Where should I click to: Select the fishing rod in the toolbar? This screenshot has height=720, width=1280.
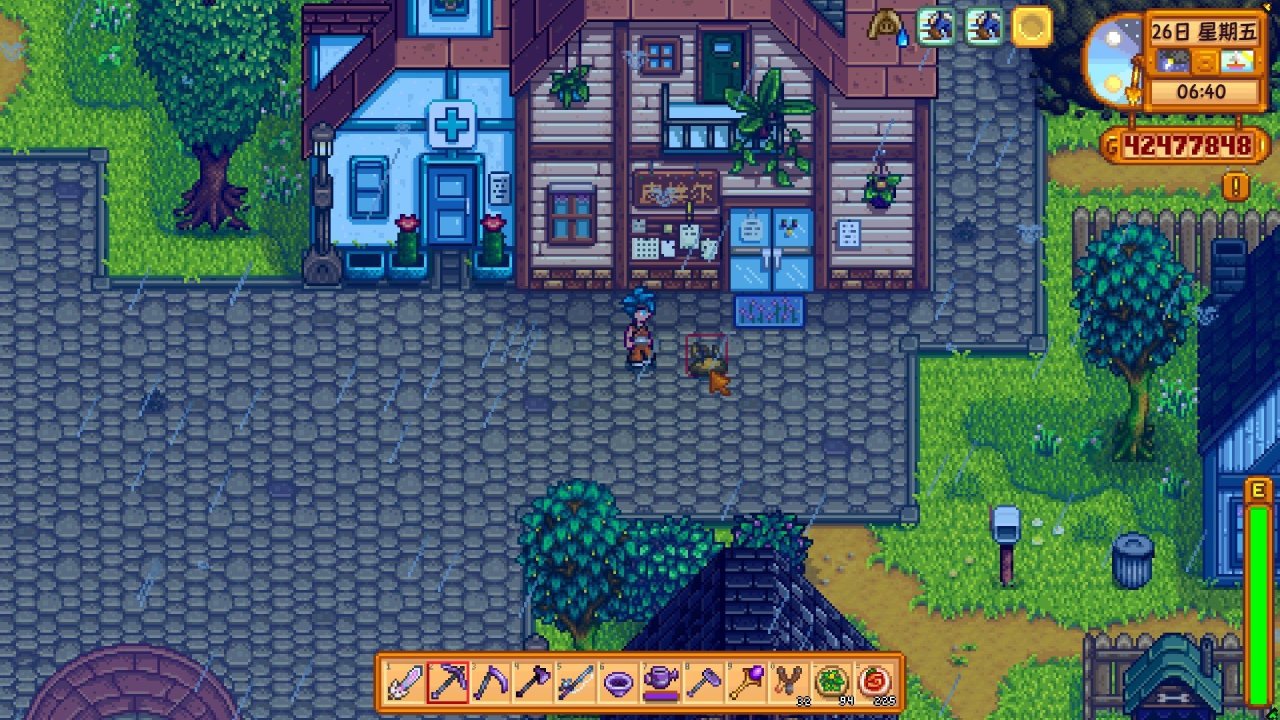pos(577,683)
